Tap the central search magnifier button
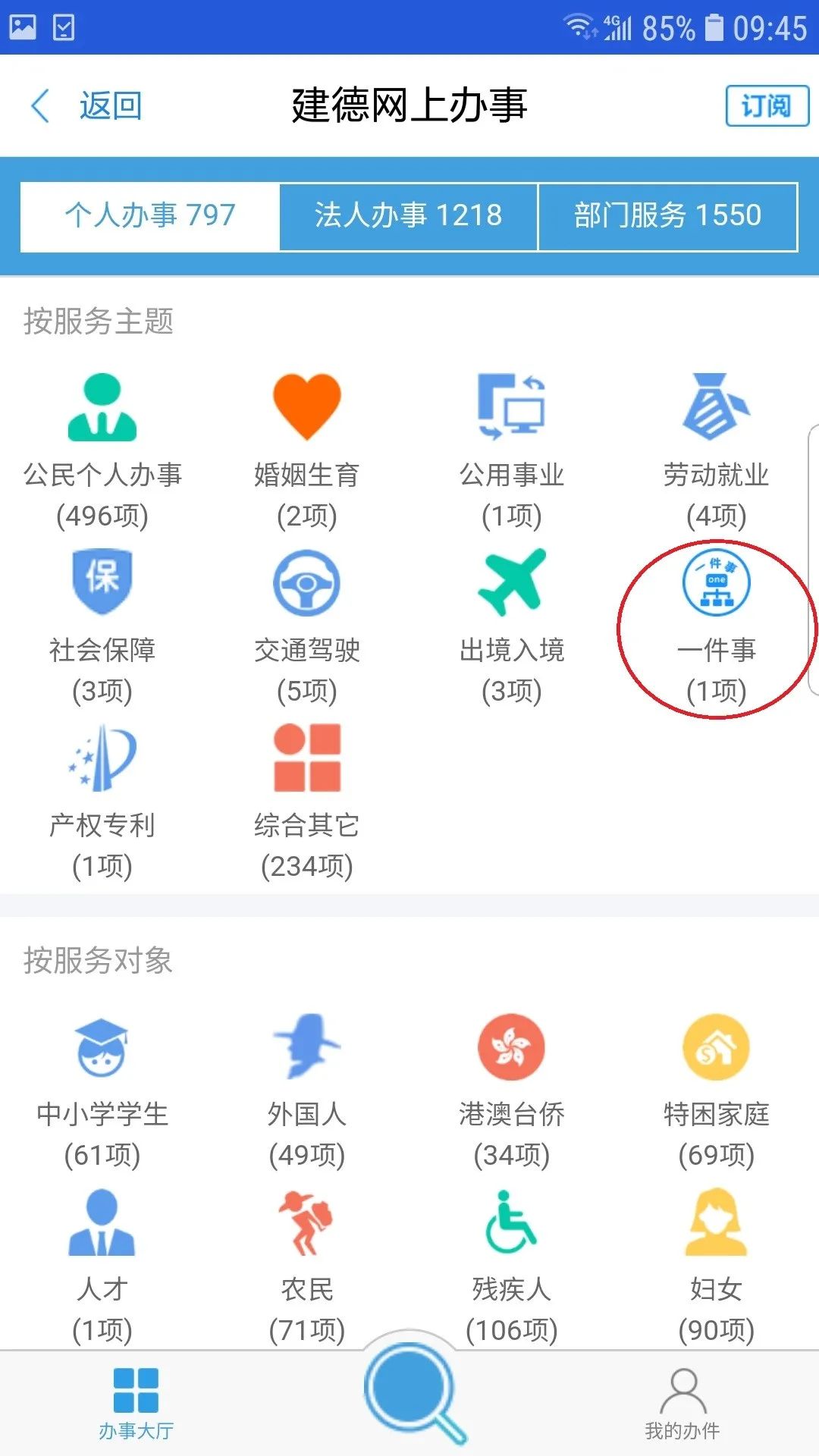This screenshot has height=1456, width=819. [x=411, y=1389]
